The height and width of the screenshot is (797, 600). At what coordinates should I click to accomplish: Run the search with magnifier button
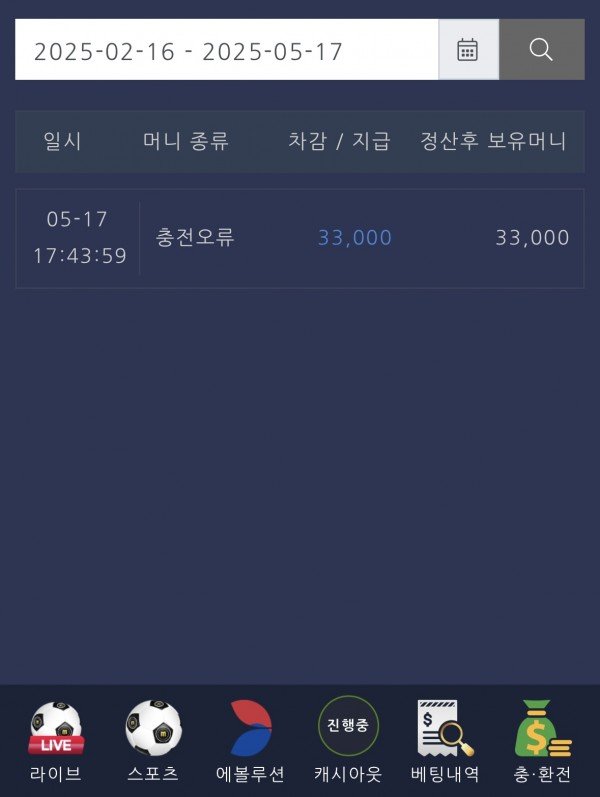coord(542,50)
